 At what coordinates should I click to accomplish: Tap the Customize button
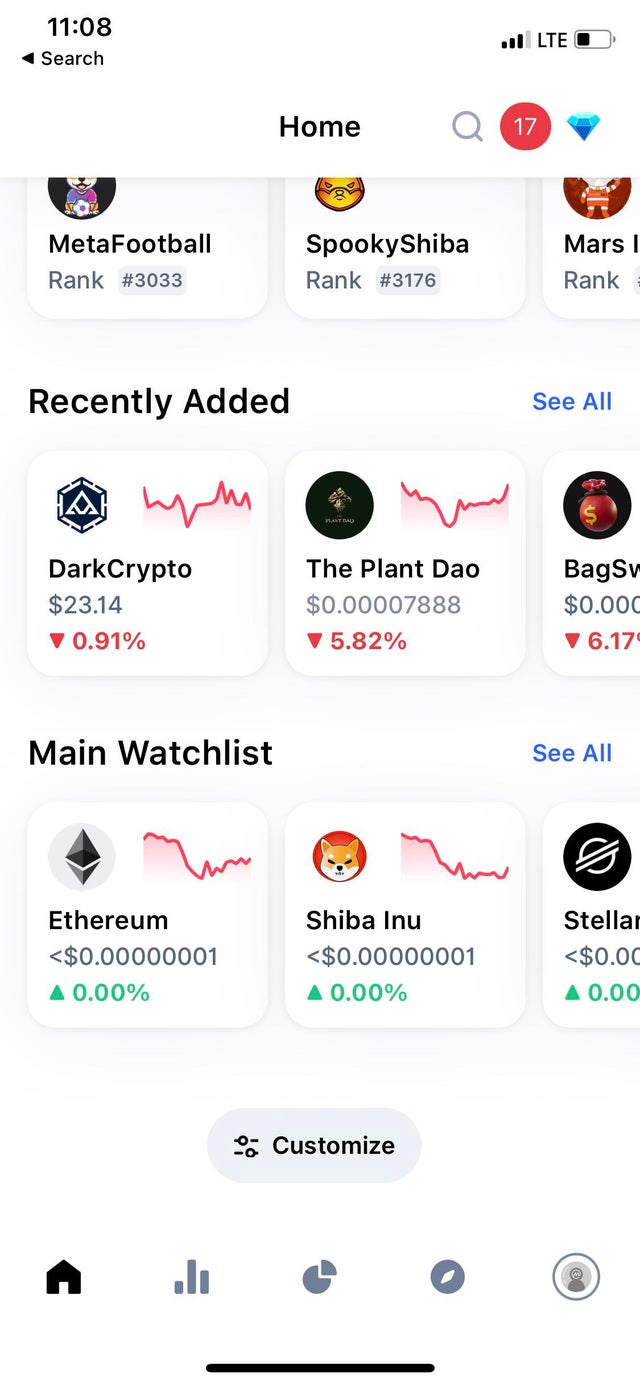(x=314, y=1146)
